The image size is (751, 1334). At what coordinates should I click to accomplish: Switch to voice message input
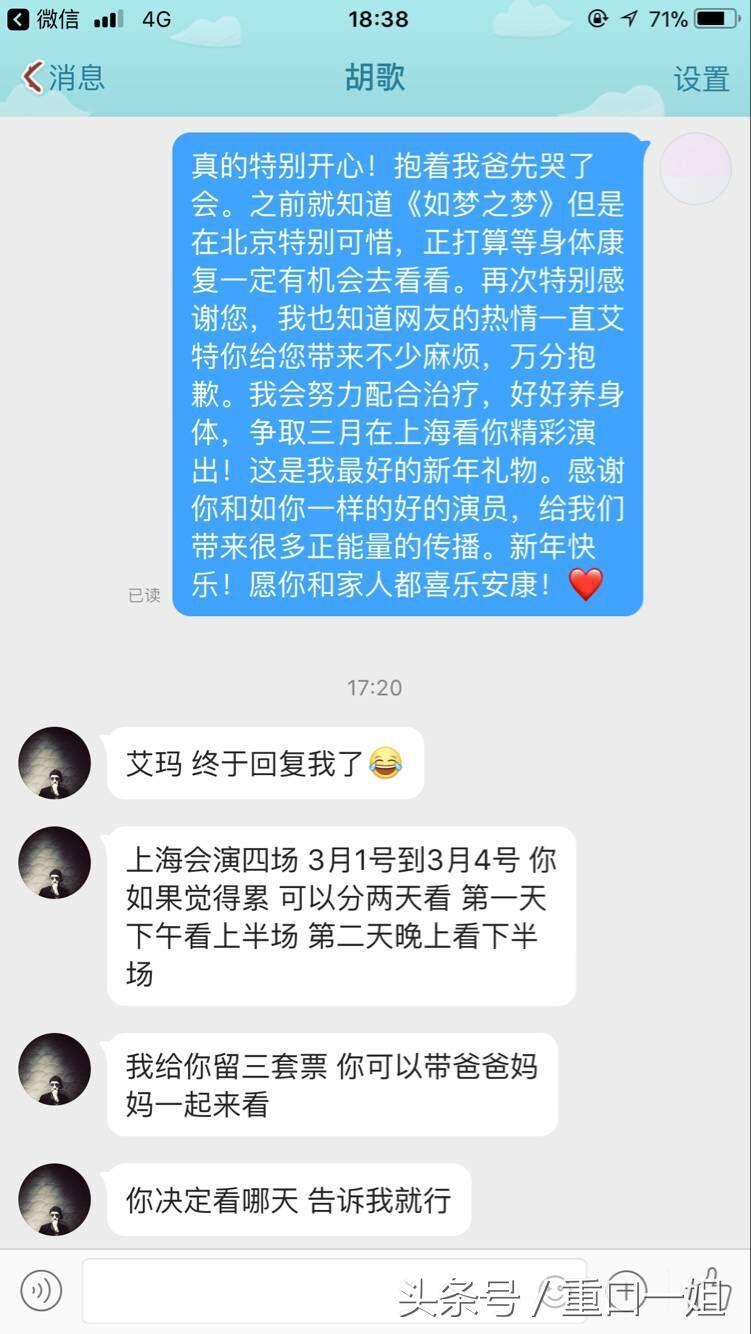tap(41, 1290)
